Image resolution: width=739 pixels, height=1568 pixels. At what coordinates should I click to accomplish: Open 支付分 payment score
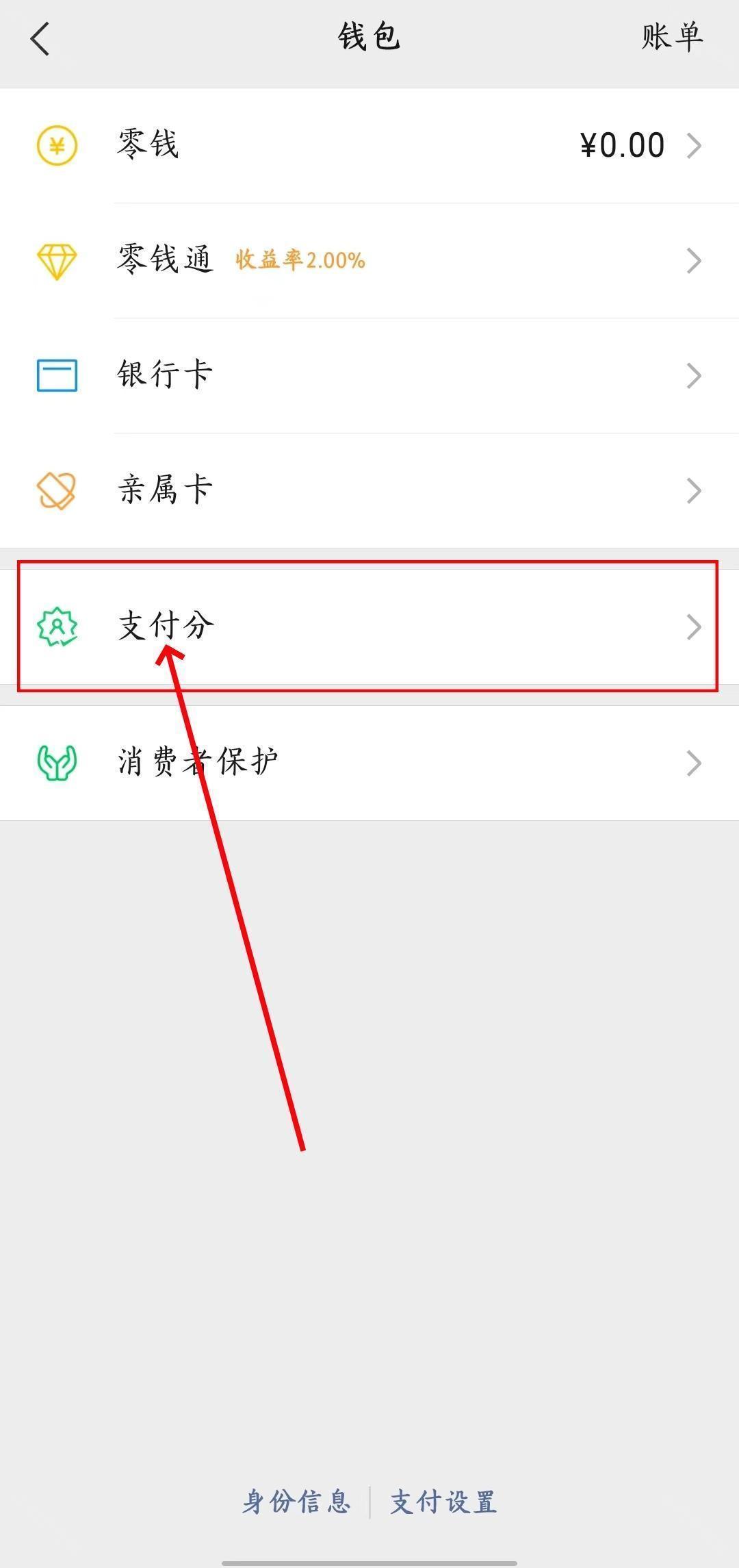[x=369, y=627]
